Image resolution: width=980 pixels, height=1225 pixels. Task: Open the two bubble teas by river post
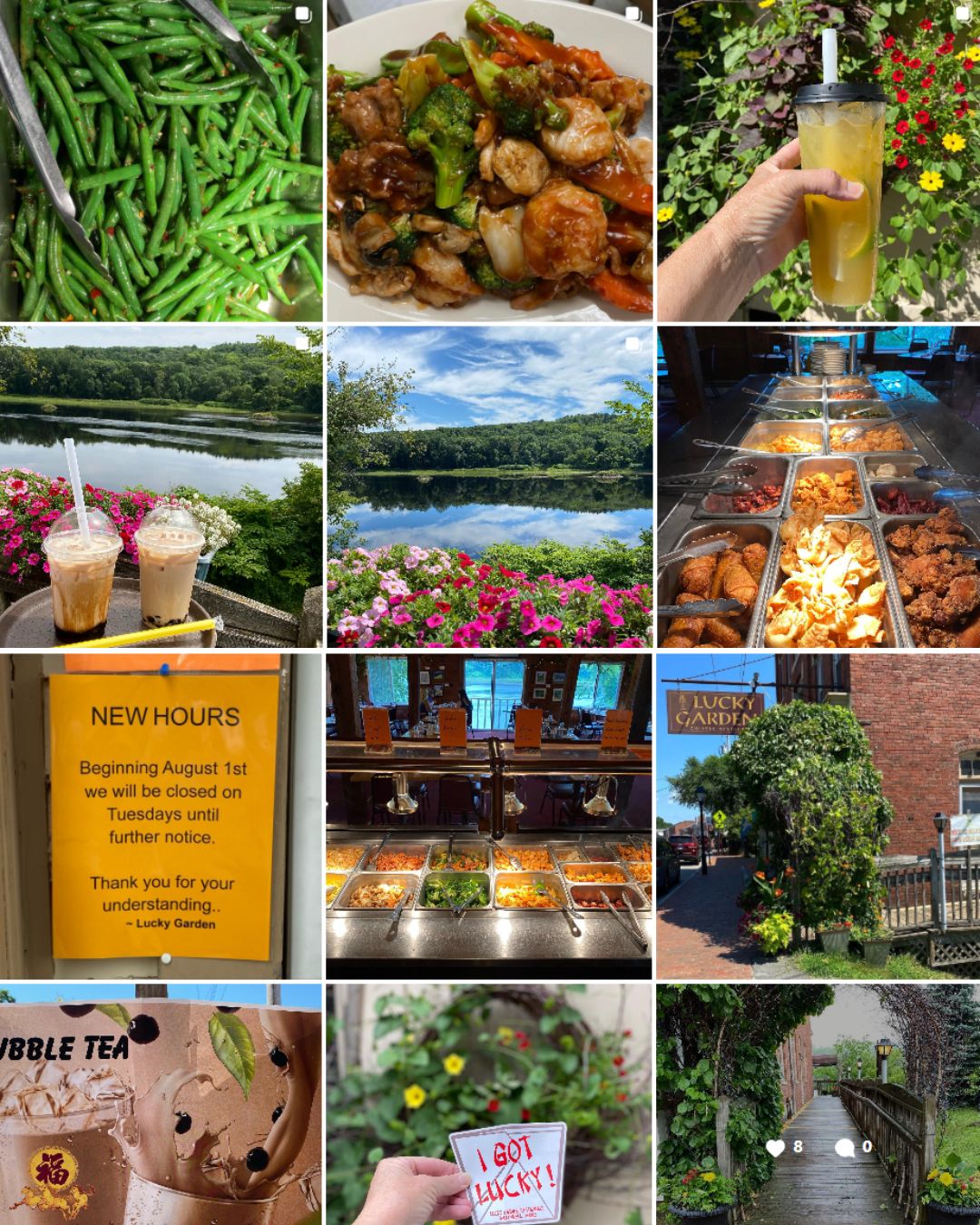[x=161, y=487]
